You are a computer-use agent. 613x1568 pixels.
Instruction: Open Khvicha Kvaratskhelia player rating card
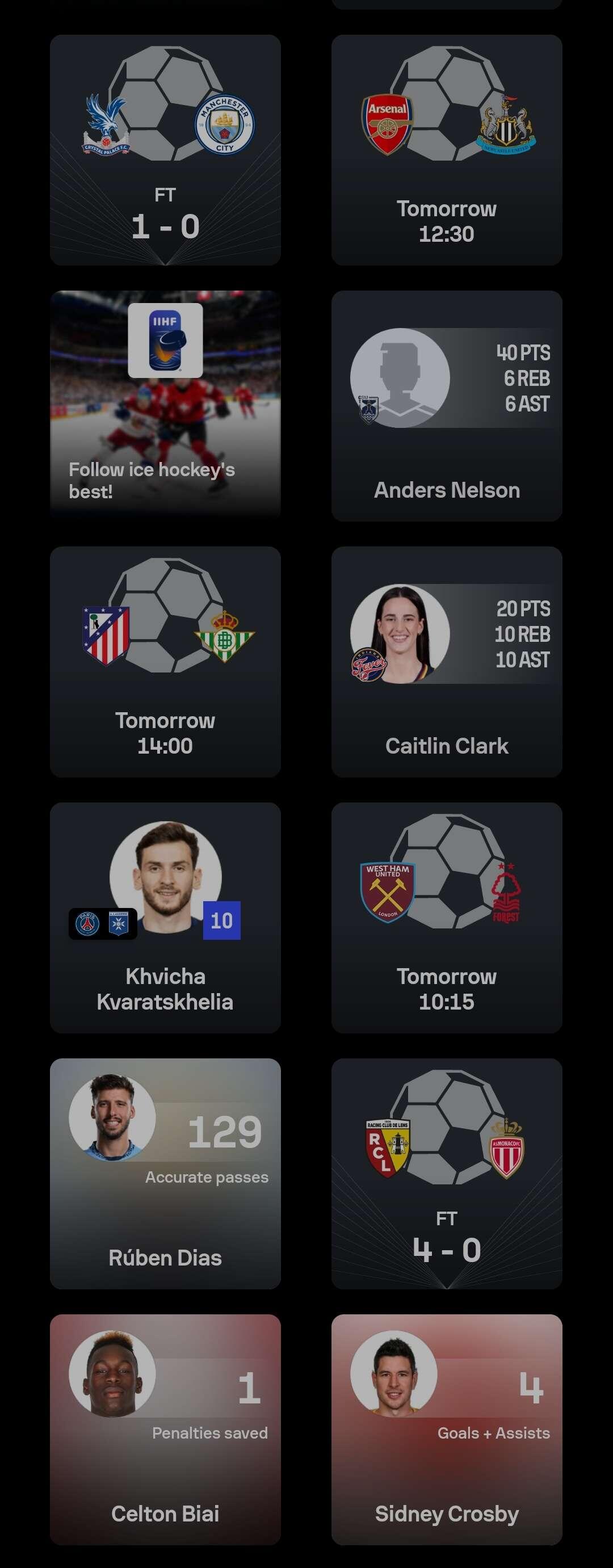pyautogui.click(x=165, y=917)
